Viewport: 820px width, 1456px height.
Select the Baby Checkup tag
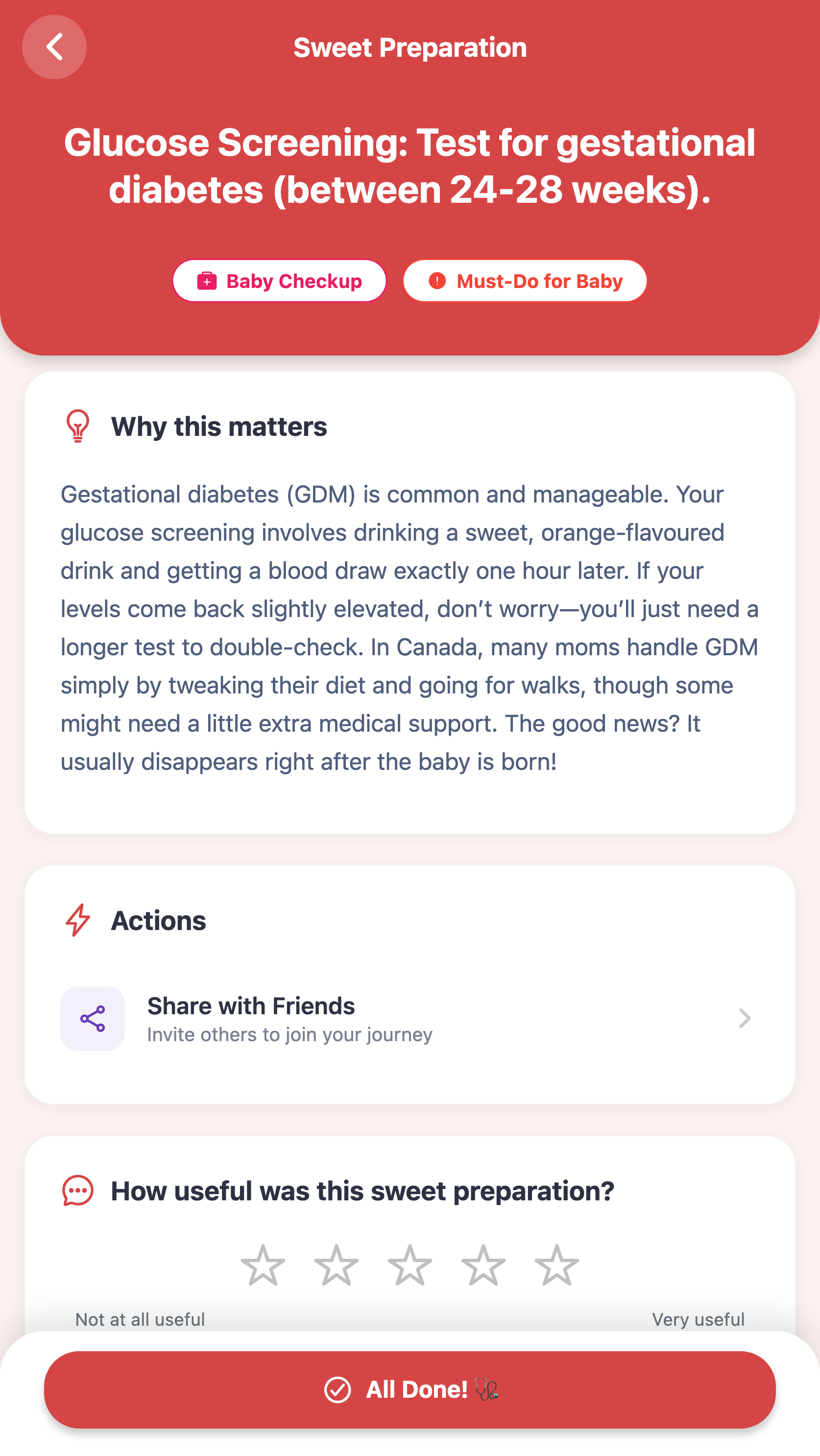click(279, 280)
